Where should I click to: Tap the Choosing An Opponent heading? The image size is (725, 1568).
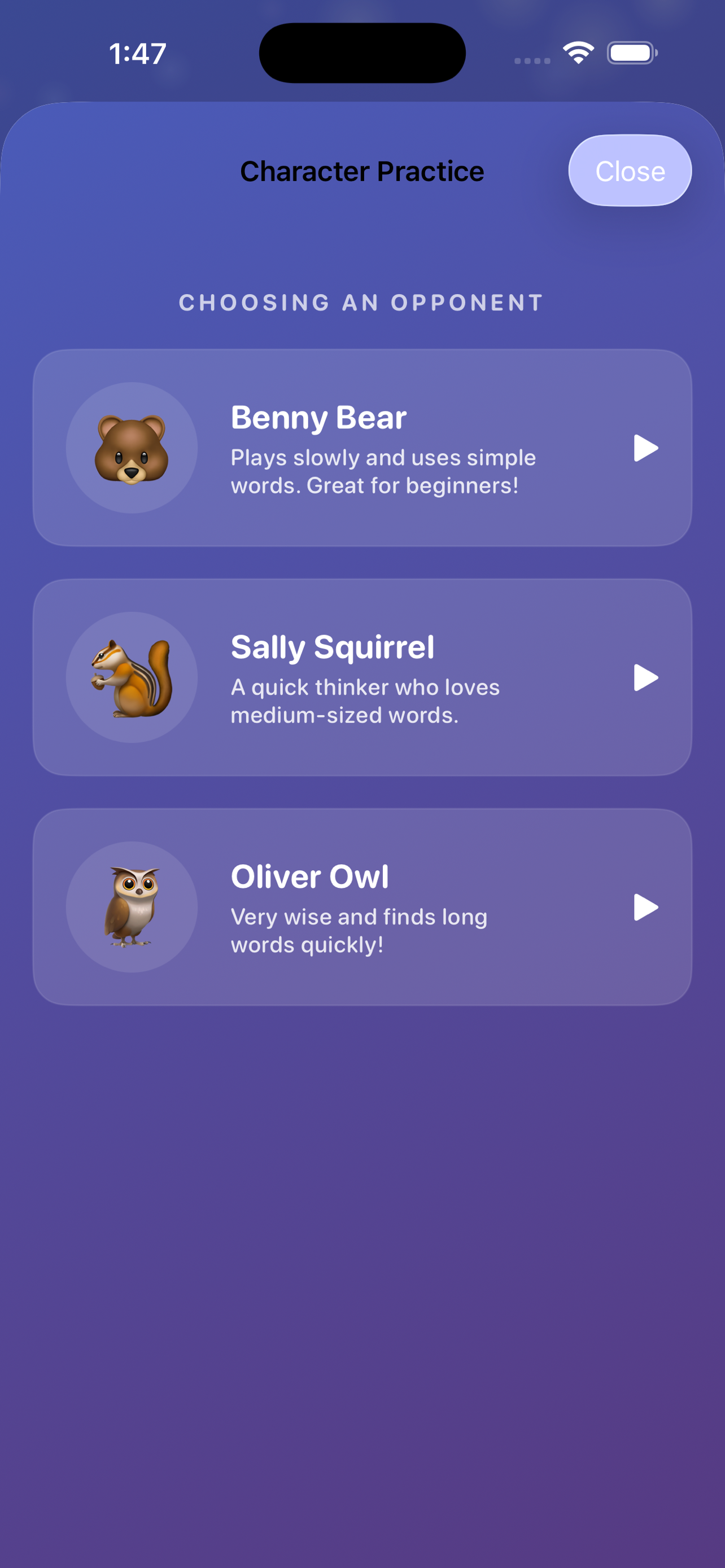click(361, 303)
